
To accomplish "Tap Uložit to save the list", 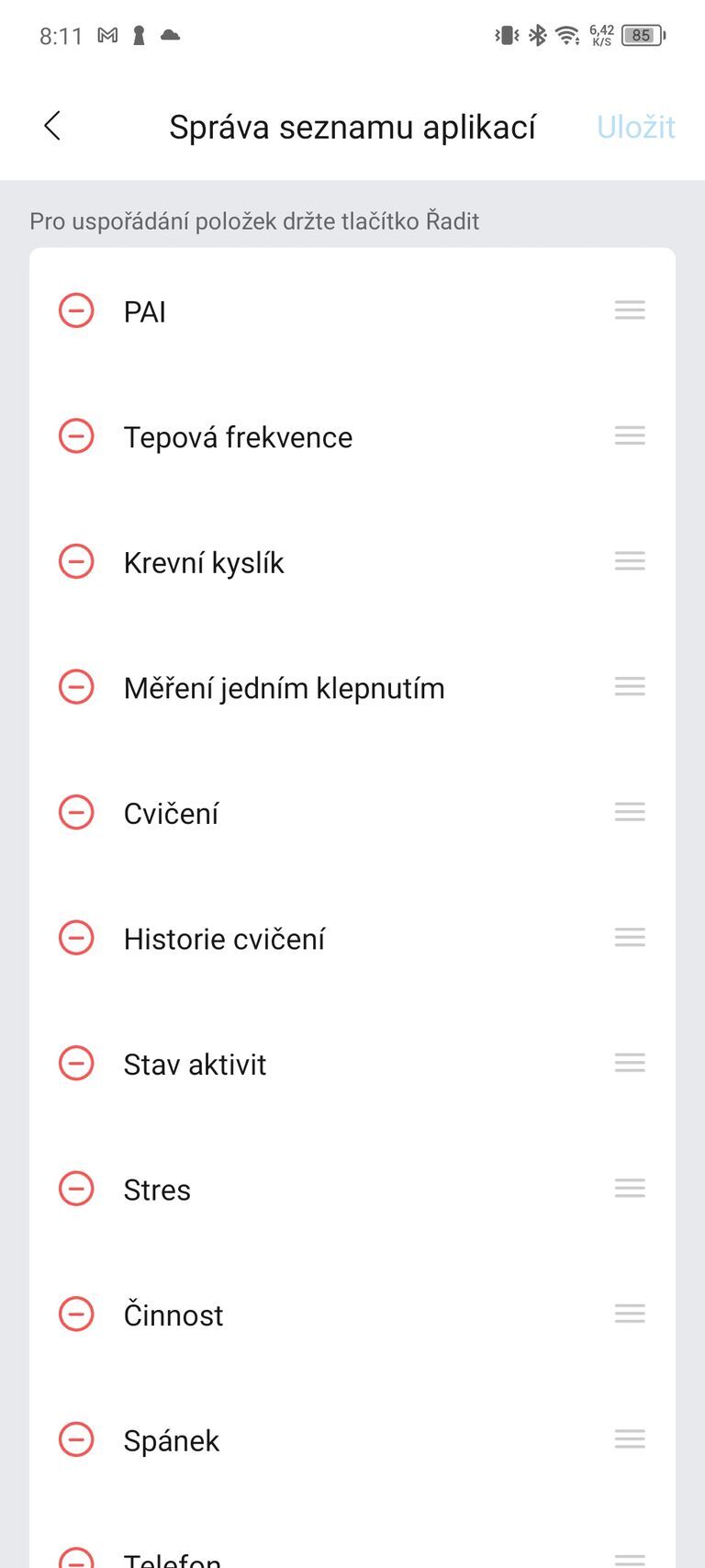I will click(x=635, y=127).
